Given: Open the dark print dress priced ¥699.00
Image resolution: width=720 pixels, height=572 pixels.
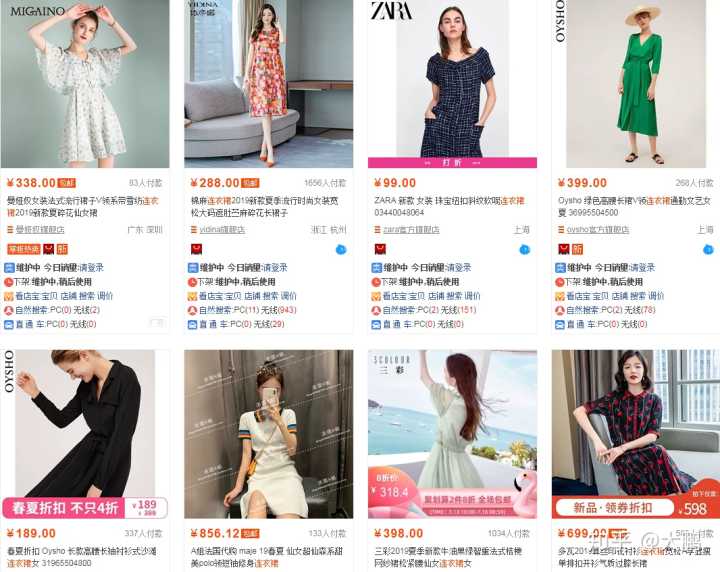Looking at the screenshot, I should pyautogui.click(x=635, y=432).
